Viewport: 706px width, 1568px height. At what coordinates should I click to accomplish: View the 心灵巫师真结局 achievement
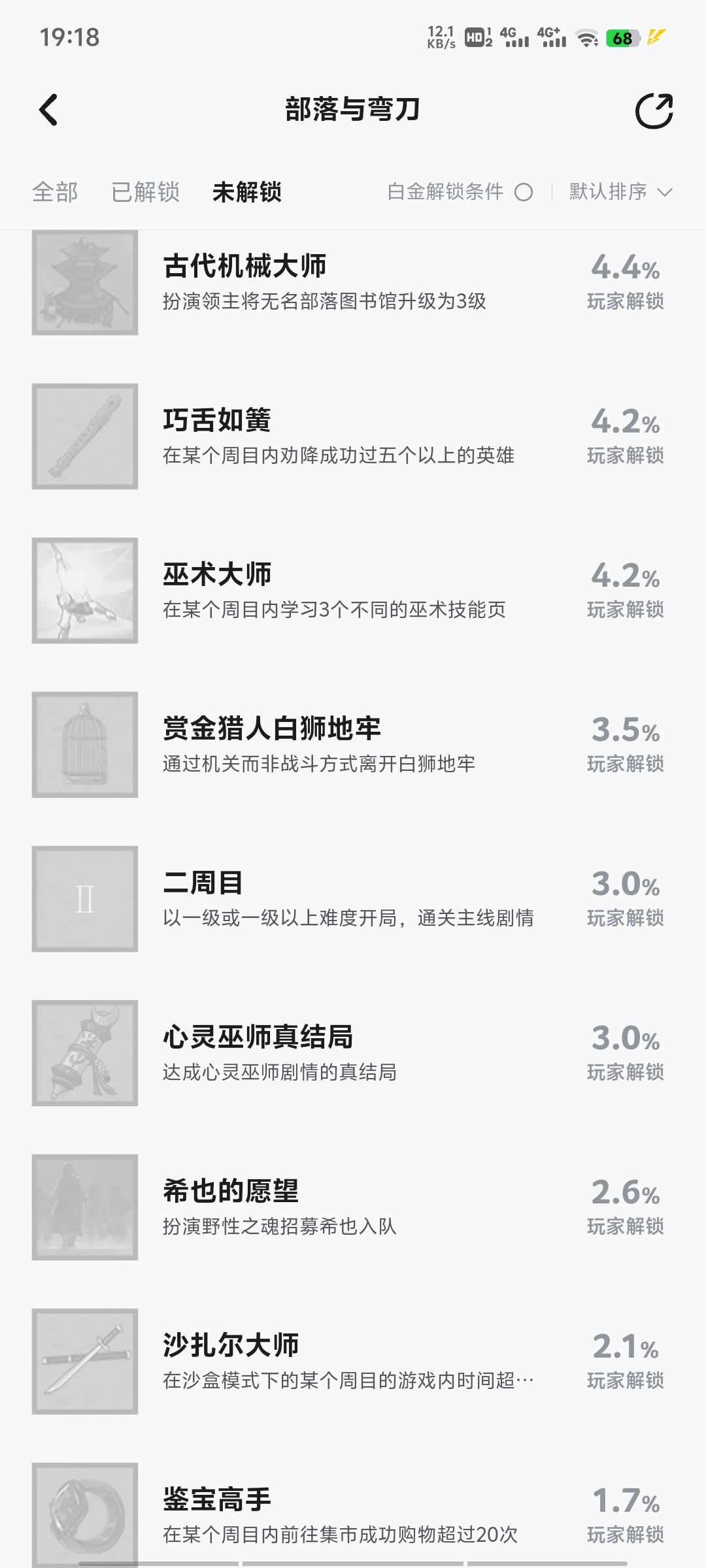click(x=353, y=1053)
